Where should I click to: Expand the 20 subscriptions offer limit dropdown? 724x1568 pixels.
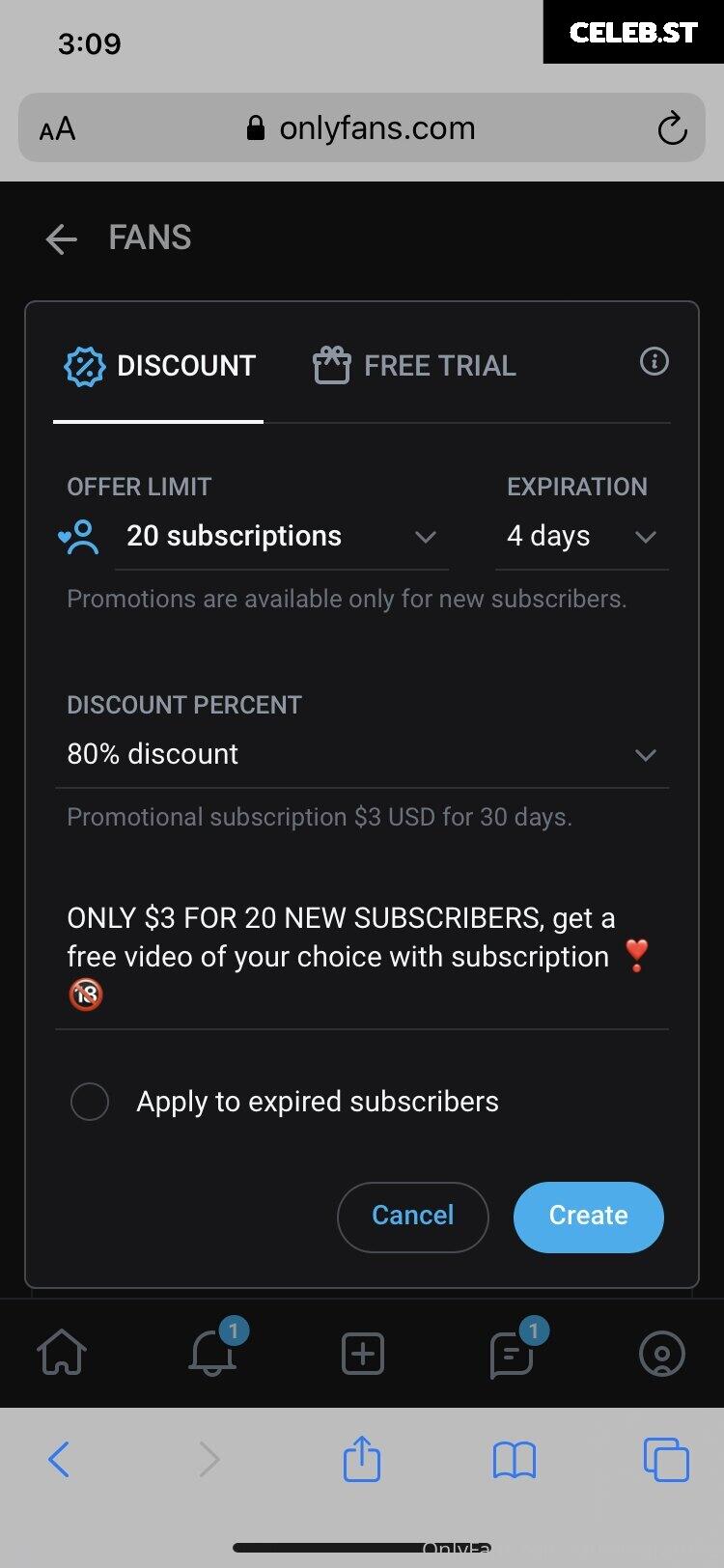282,537
